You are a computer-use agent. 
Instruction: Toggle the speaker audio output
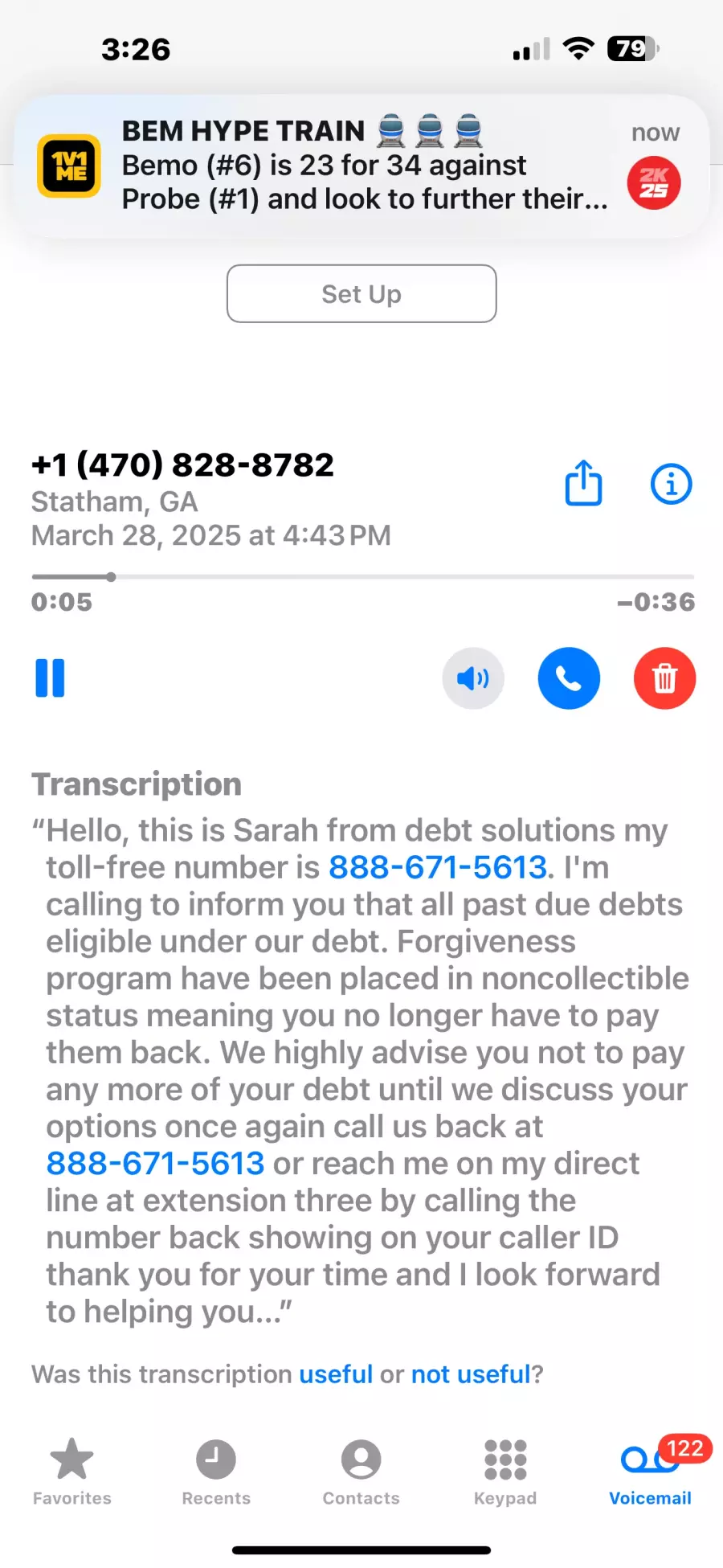[473, 678]
